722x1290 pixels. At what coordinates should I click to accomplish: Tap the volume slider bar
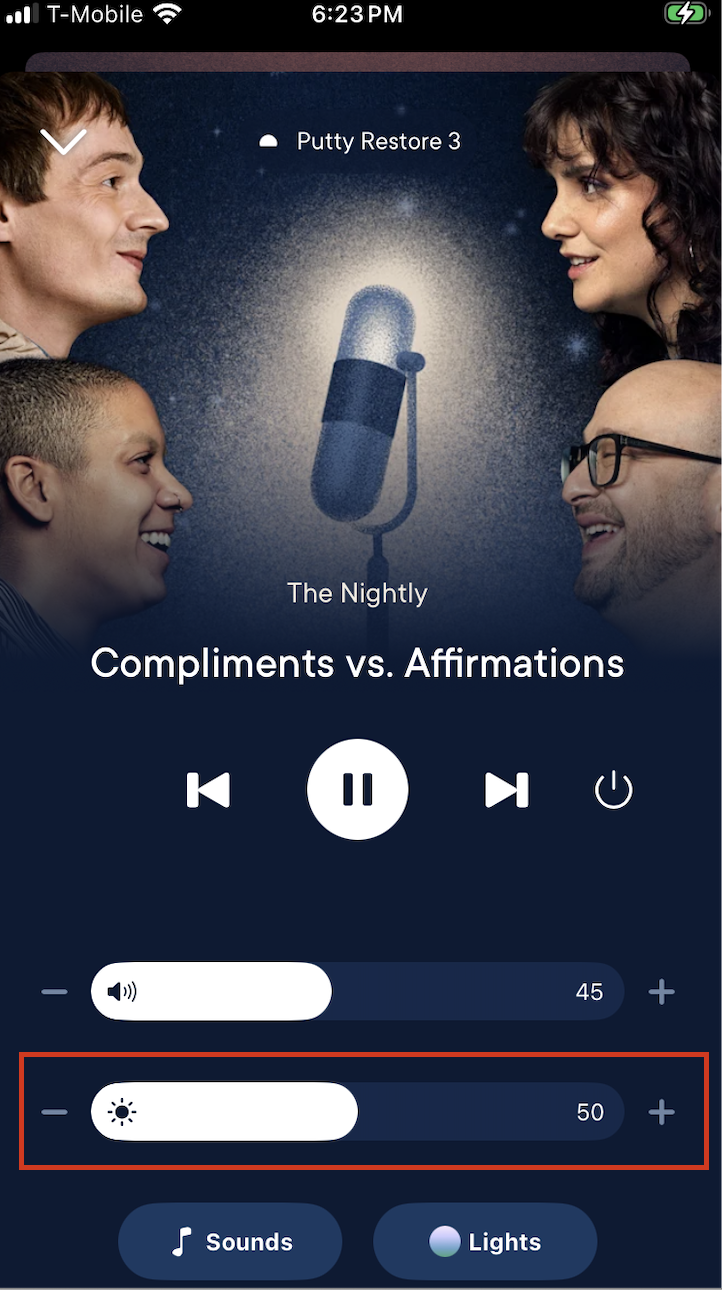click(x=358, y=992)
